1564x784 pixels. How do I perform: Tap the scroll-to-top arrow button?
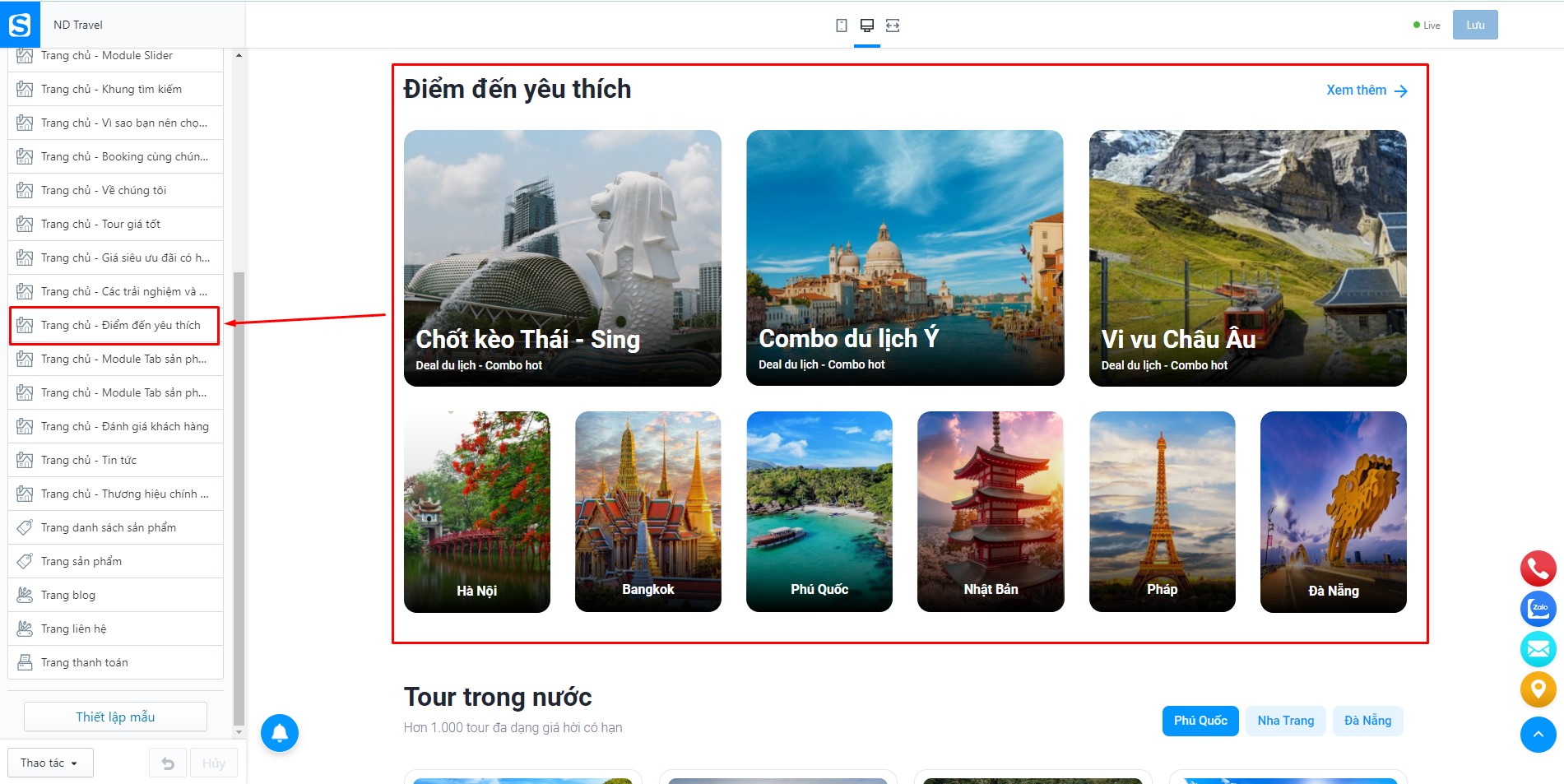(x=1538, y=735)
